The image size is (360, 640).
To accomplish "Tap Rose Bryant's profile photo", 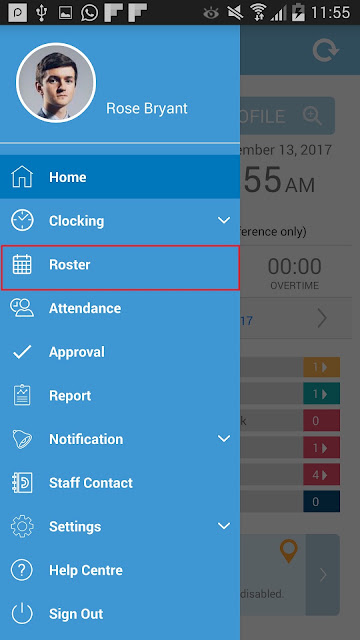I will click(x=56, y=83).
